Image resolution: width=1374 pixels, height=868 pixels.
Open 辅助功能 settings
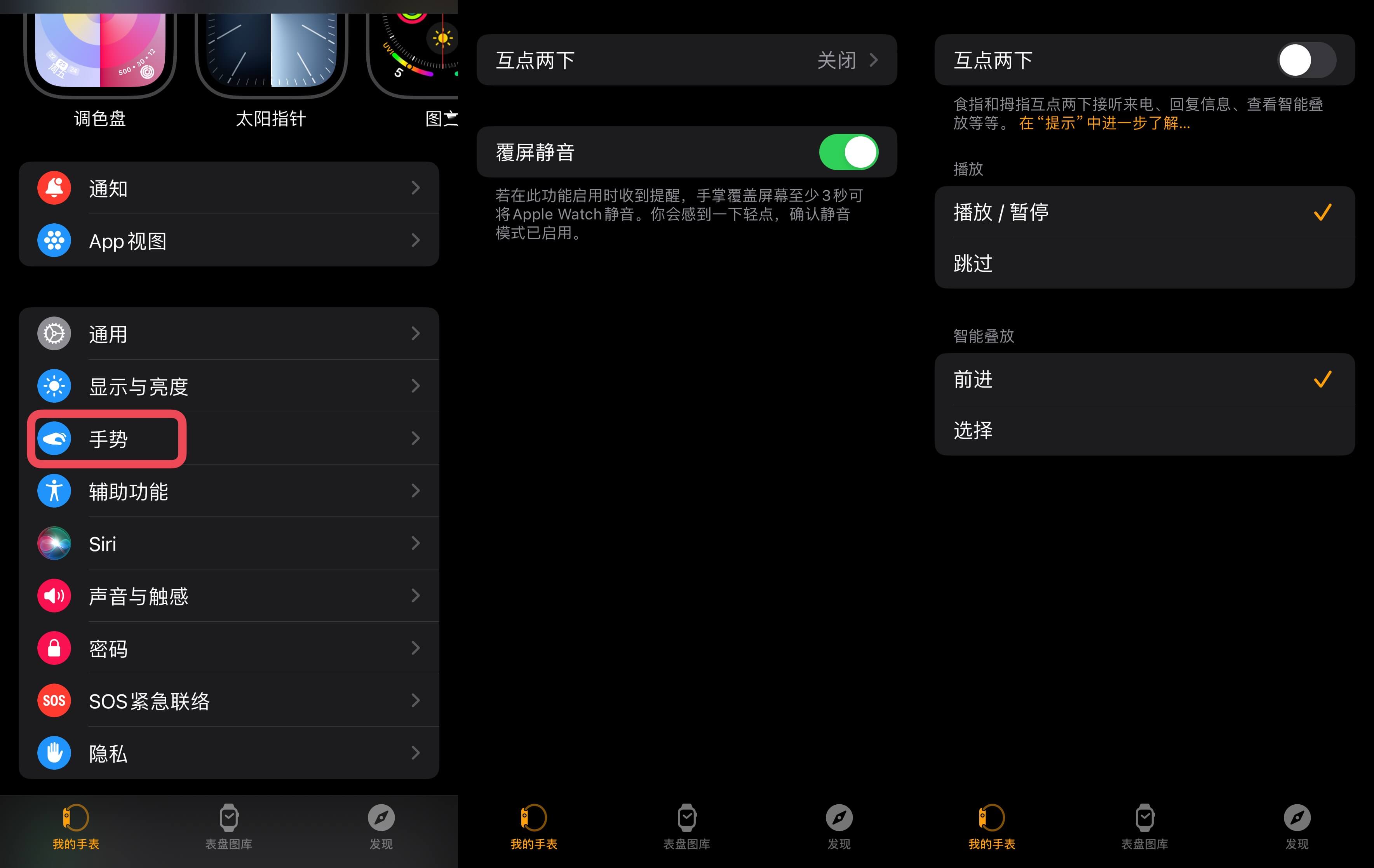(x=228, y=491)
